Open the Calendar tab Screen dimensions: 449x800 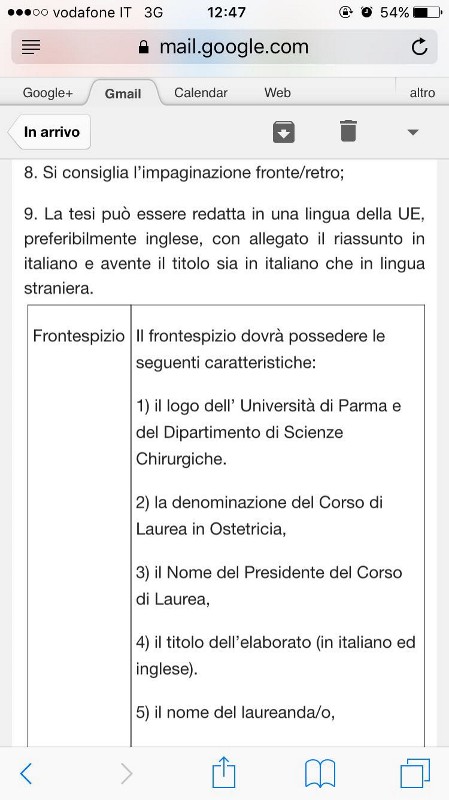pos(201,93)
